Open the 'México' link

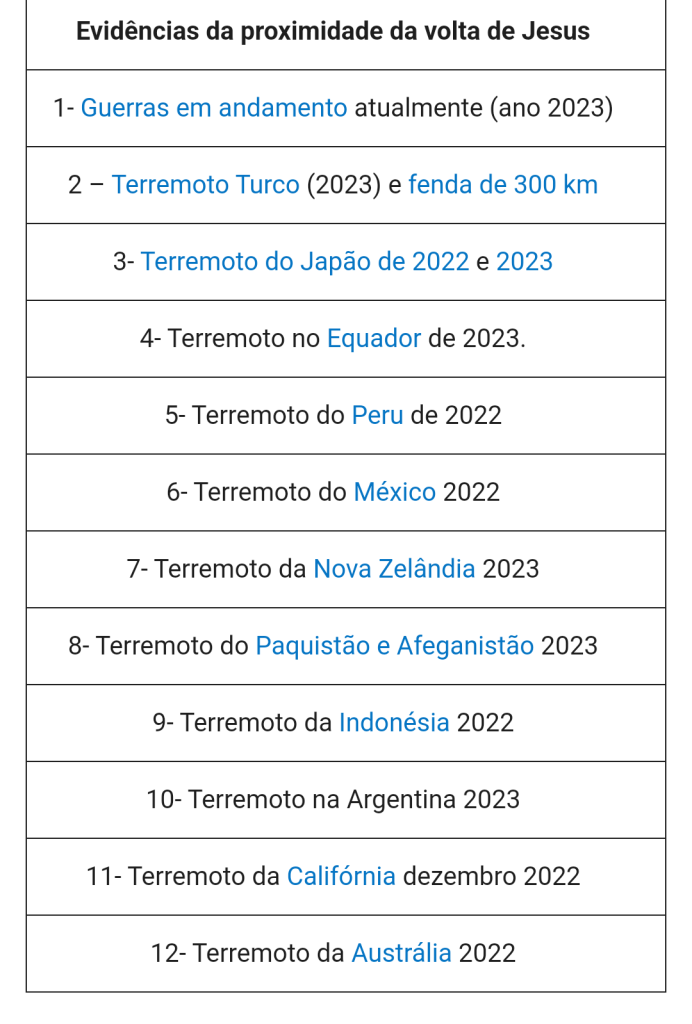(x=394, y=492)
